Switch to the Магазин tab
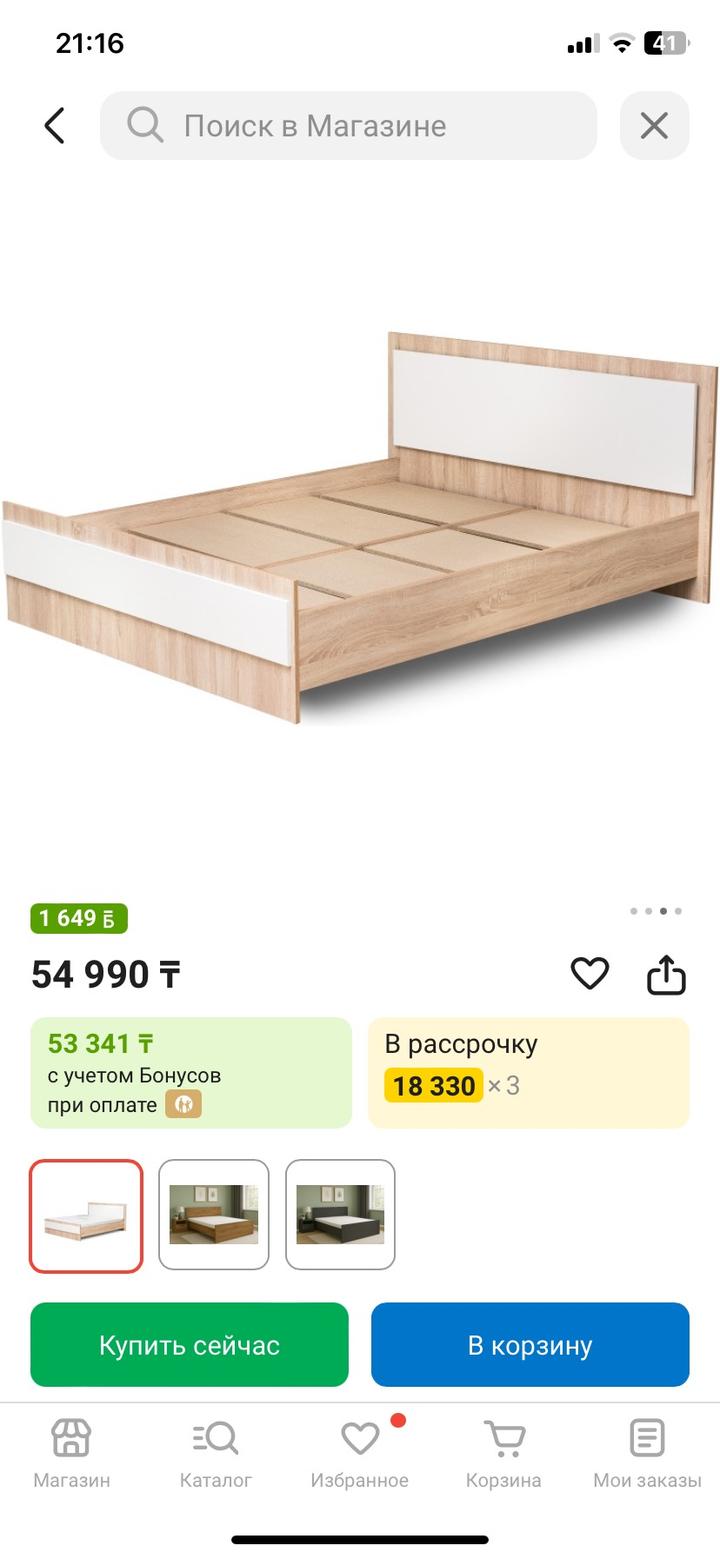The image size is (720, 1558). 72,1453
